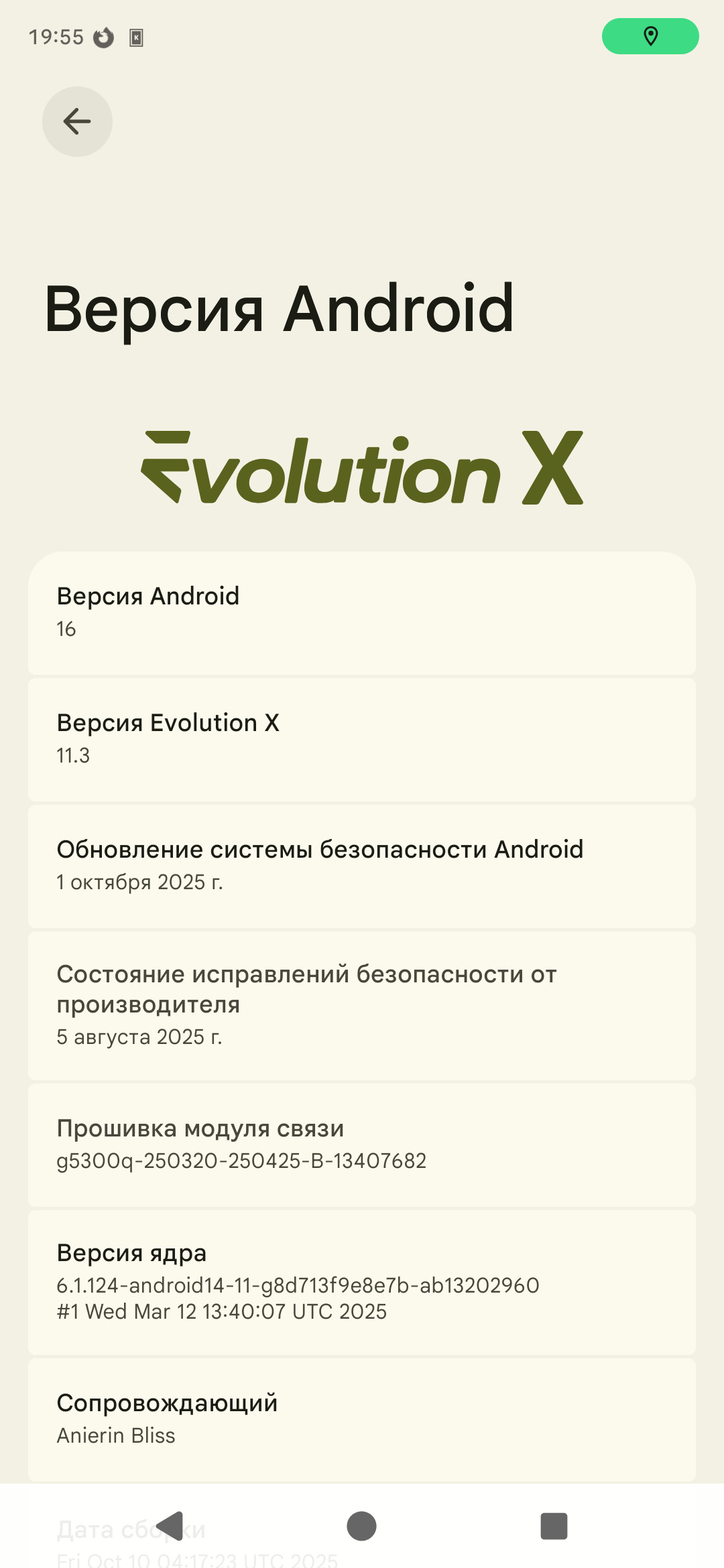The height and width of the screenshot is (1568, 724).
Task: Tap the green location indicator chip
Action: coord(650,36)
